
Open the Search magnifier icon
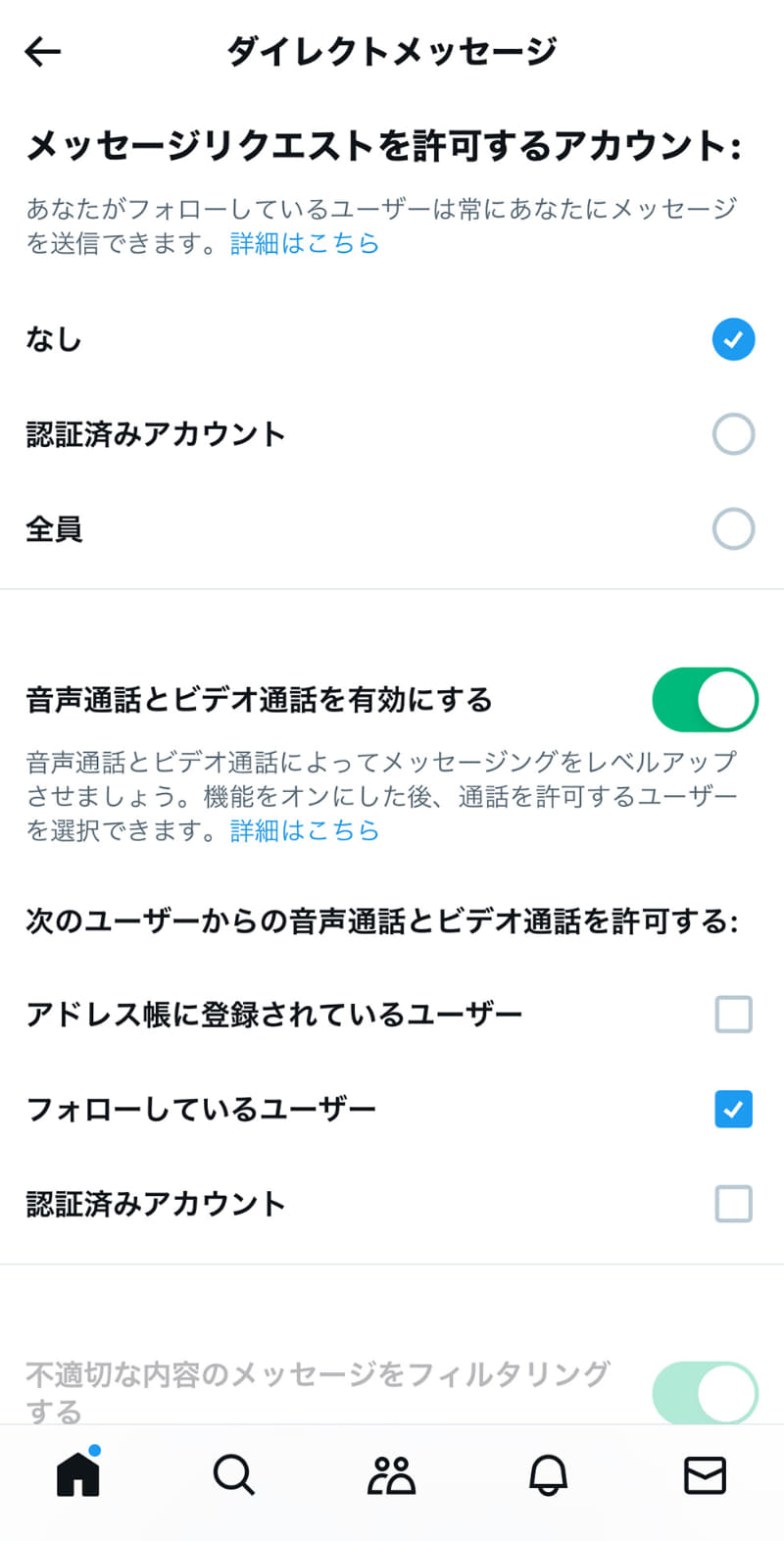pos(233,1475)
